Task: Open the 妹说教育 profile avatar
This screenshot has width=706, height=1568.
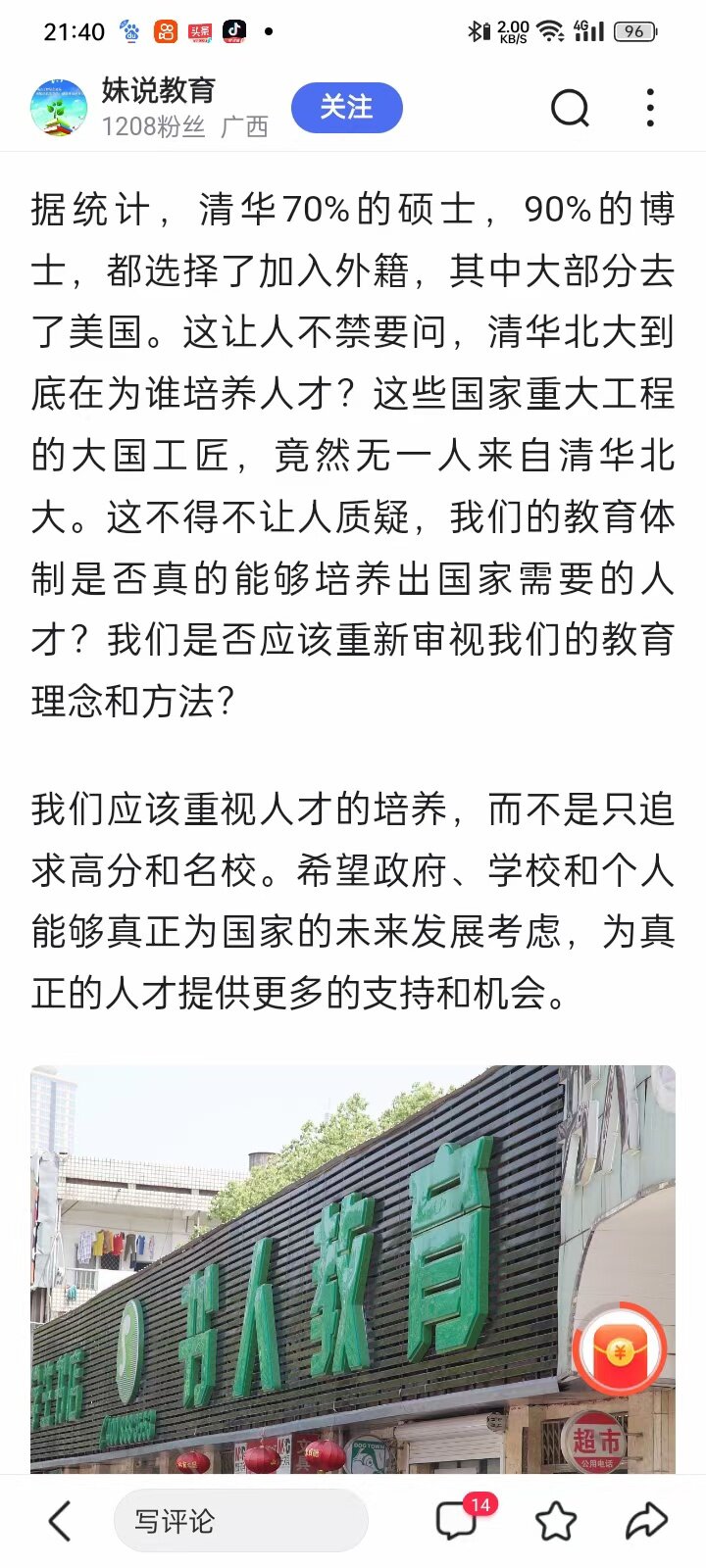Action: [59, 108]
